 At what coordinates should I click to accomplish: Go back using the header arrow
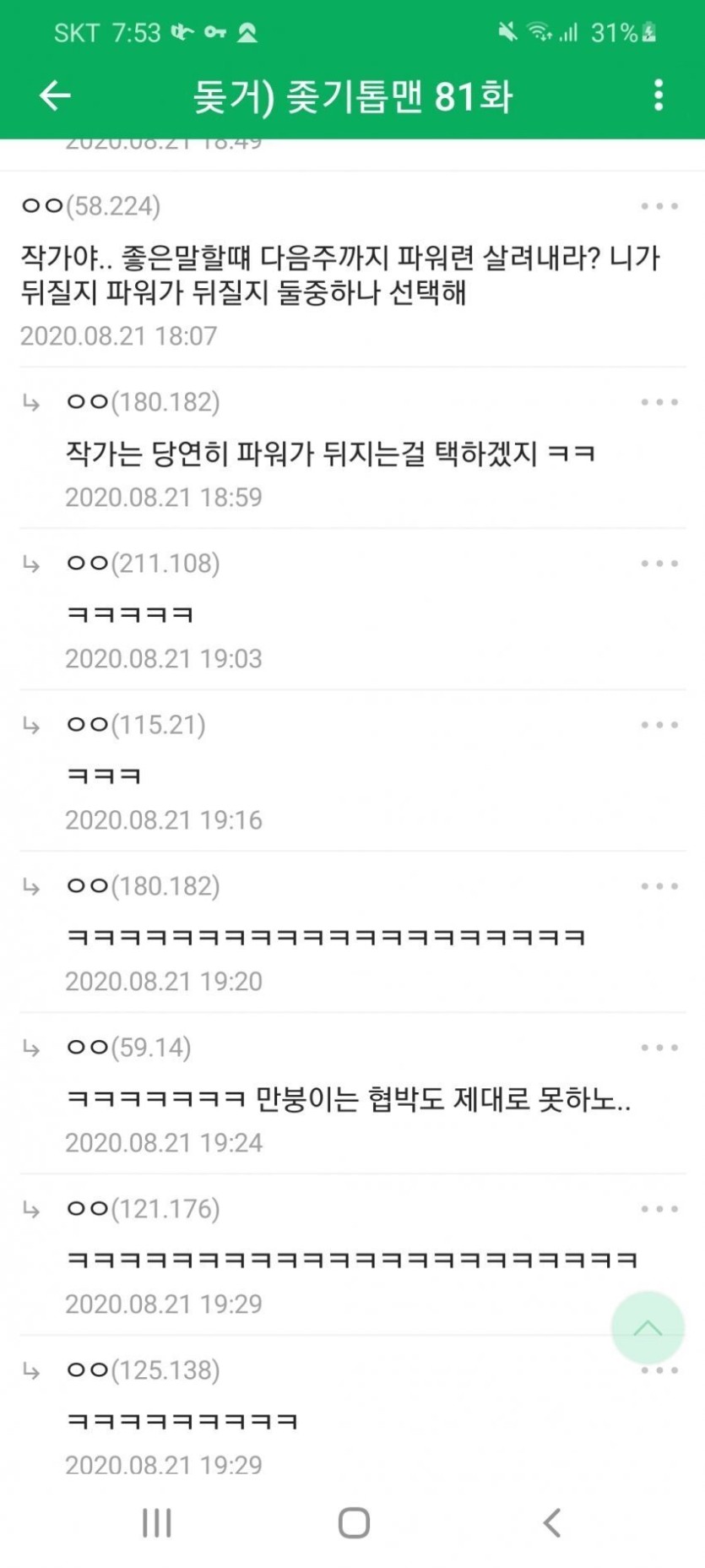coord(55,95)
